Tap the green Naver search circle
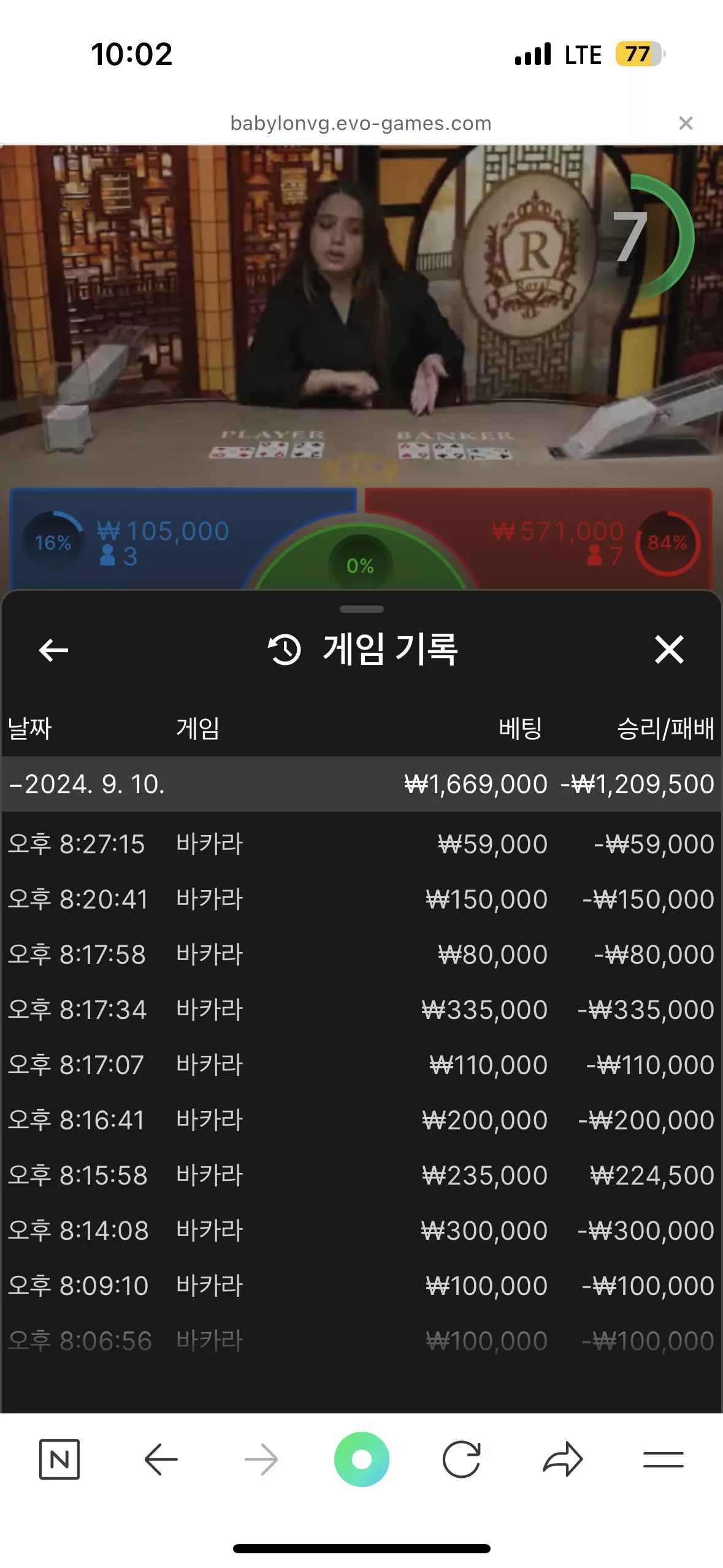 (362, 1459)
